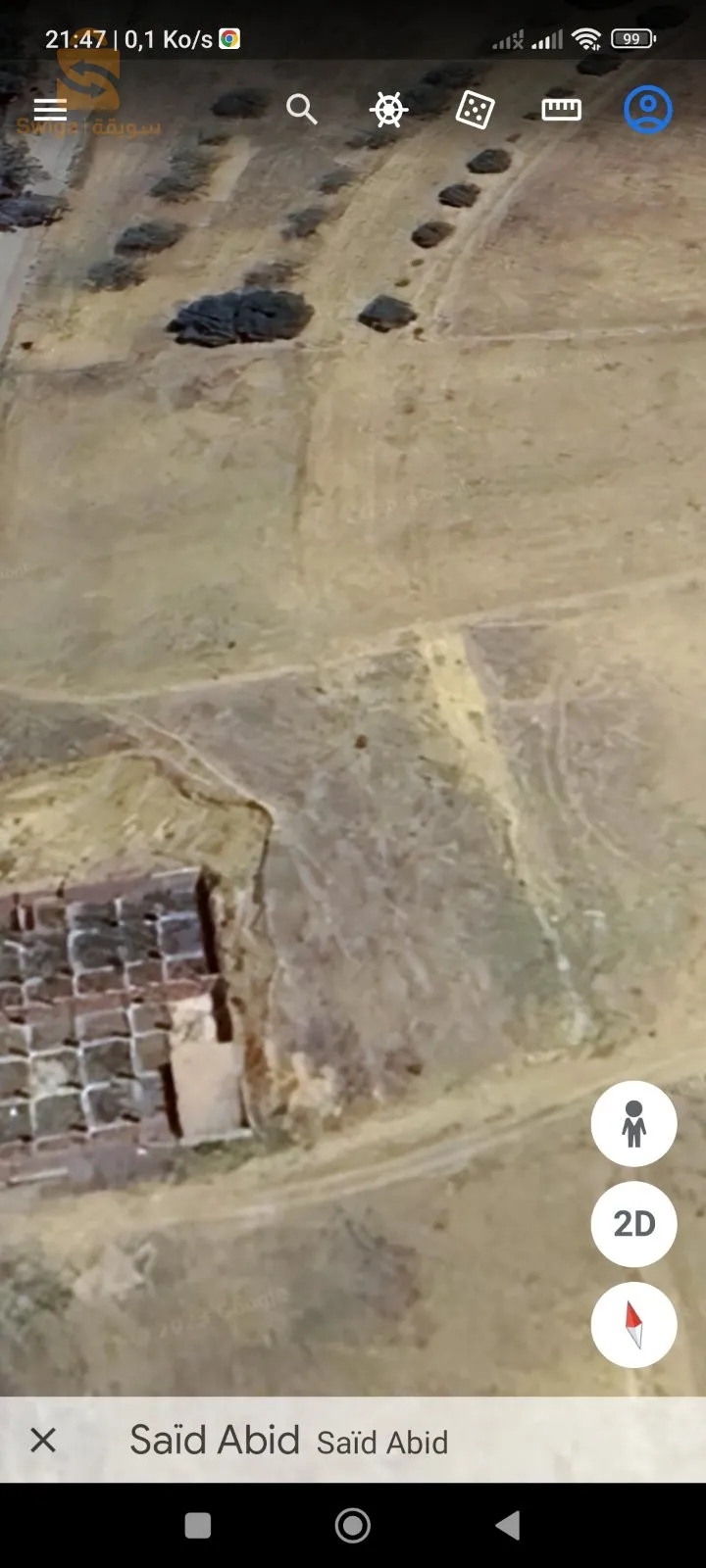706x1568 pixels.
Task: Close the Saïd Abid panel
Action: point(43,1440)
